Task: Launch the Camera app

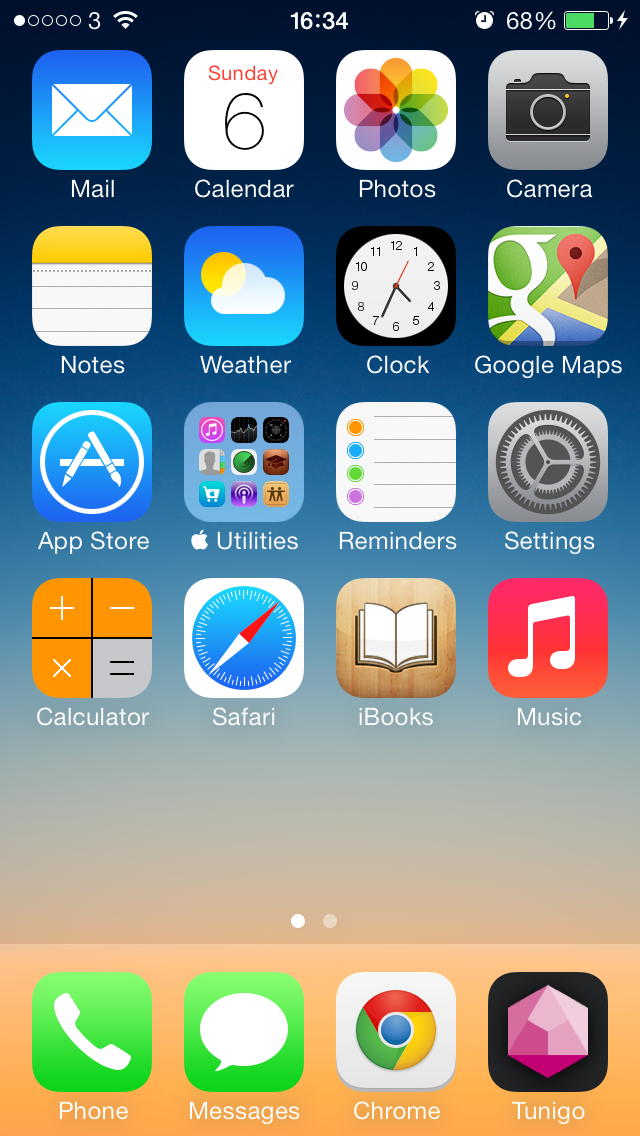Action: pos(548,110)
